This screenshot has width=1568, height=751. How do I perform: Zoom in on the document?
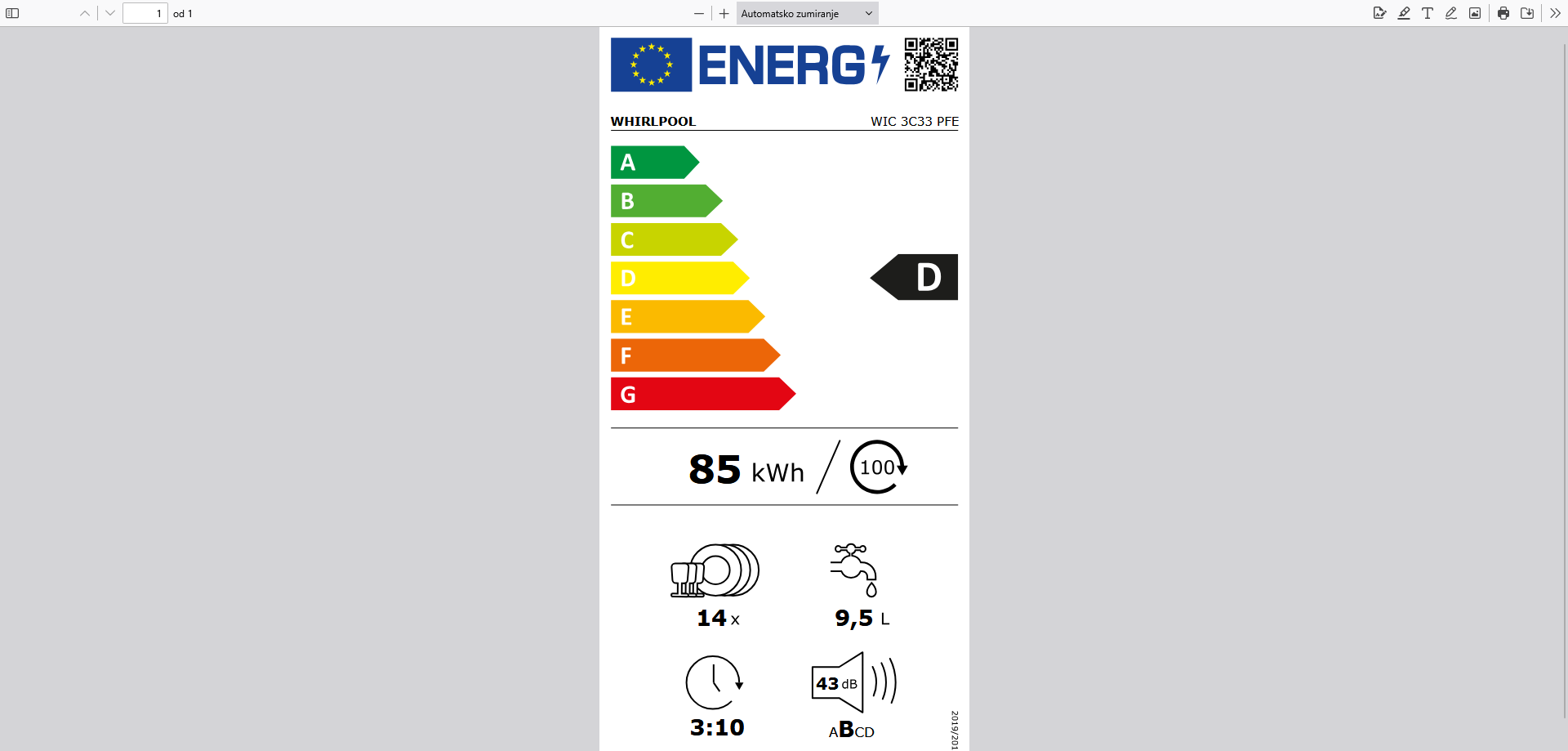(724, 13)
